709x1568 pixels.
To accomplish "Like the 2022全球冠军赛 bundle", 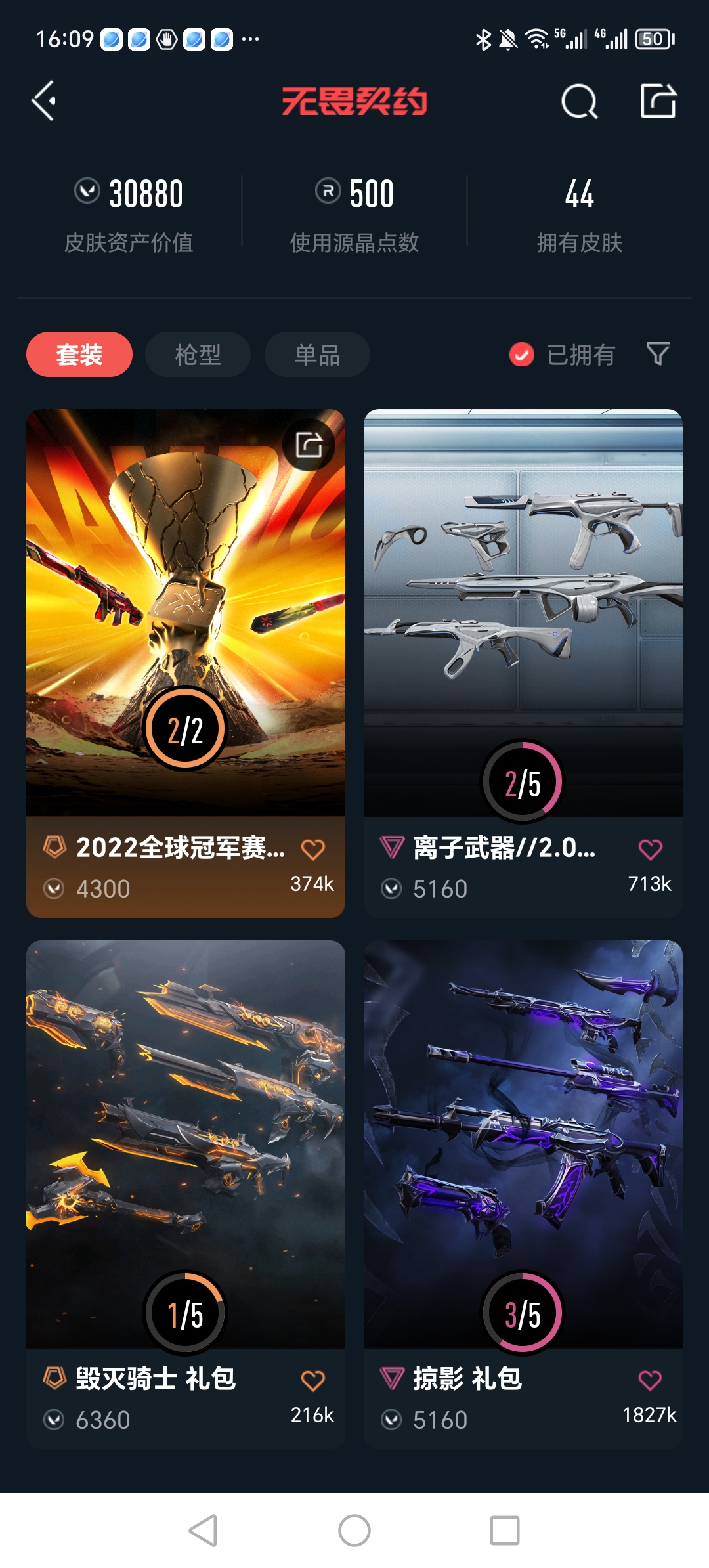I will pyautogui.click(x=312, y=850).
